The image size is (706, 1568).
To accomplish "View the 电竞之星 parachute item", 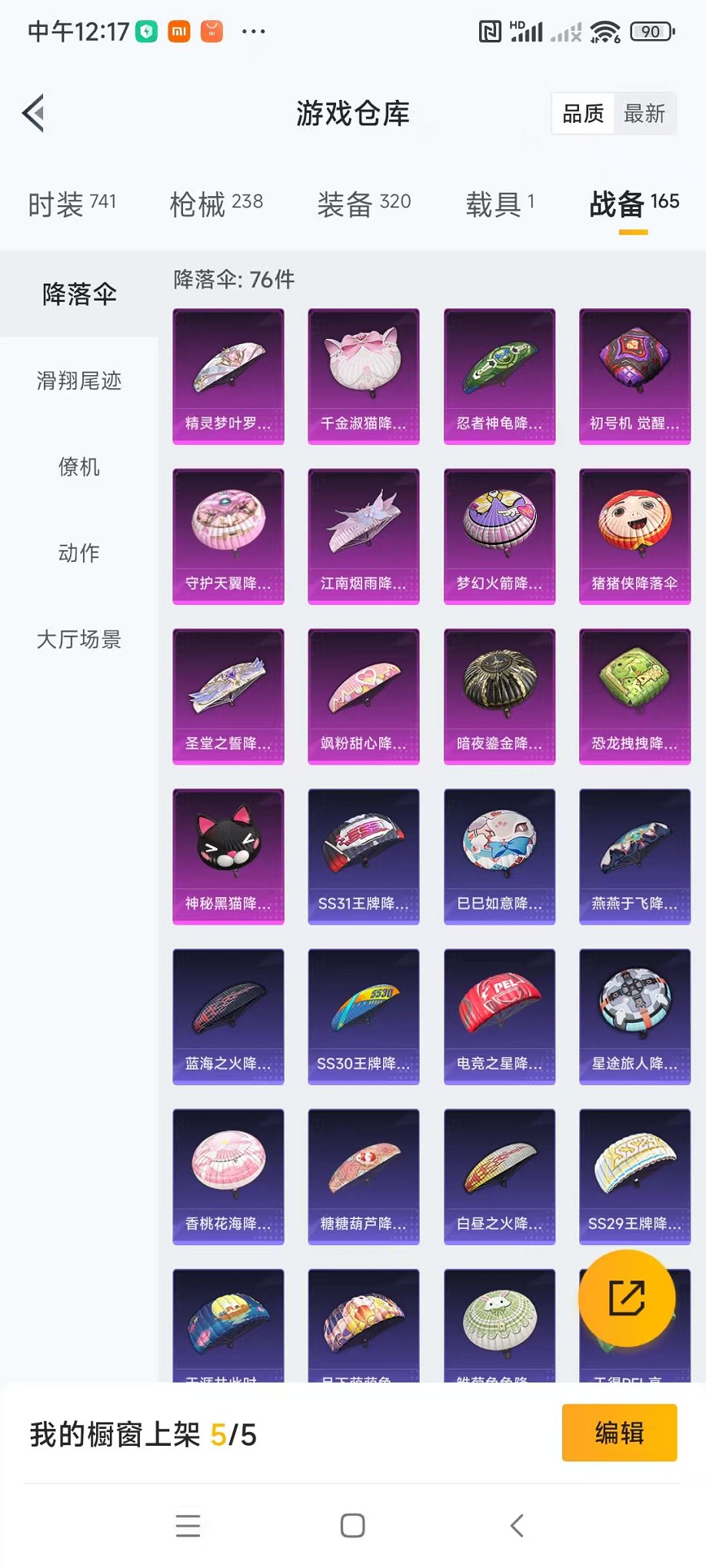I will [499, 1015].
